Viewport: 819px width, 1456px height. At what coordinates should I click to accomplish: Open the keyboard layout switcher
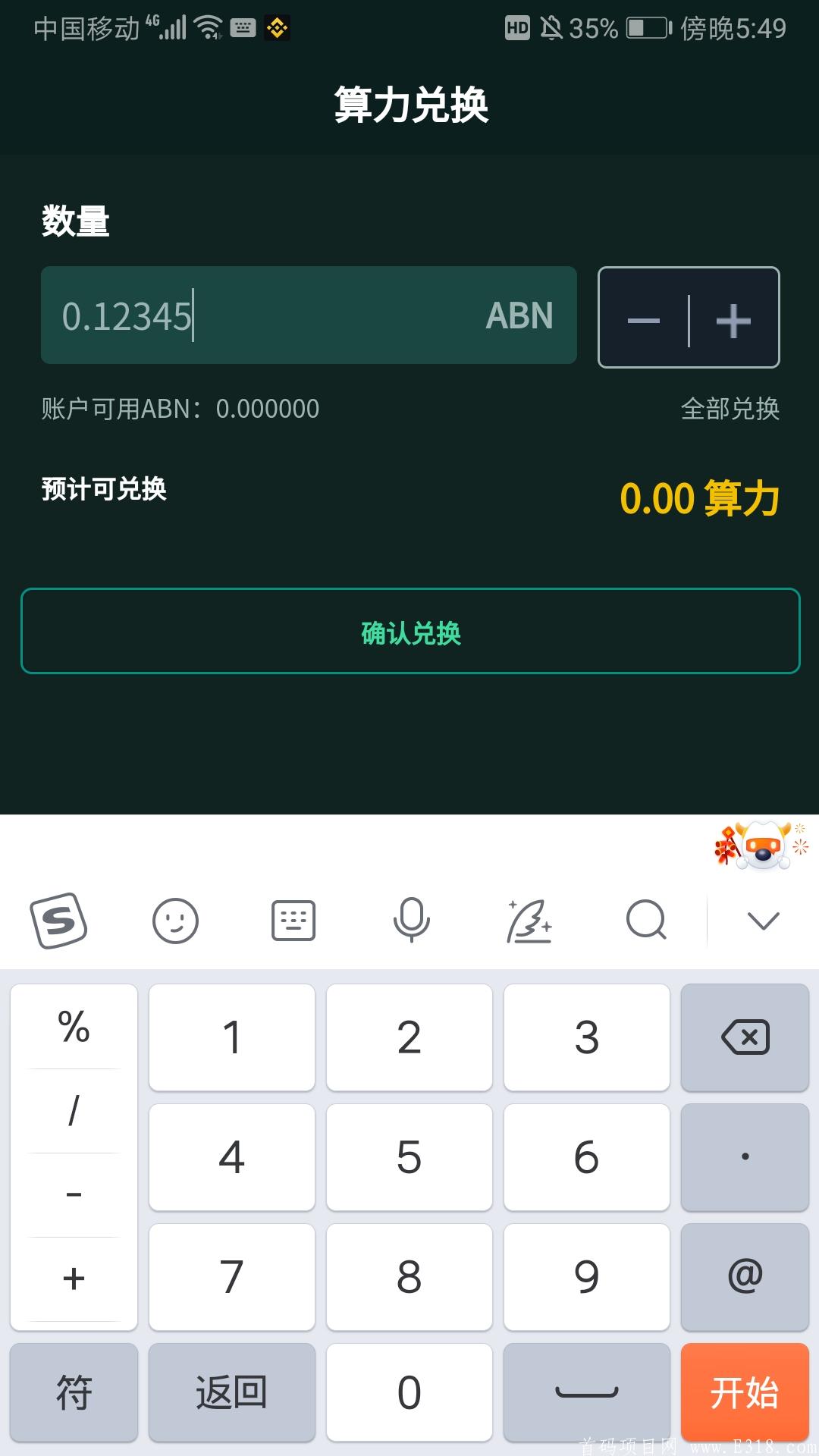[x=292, y=920]
